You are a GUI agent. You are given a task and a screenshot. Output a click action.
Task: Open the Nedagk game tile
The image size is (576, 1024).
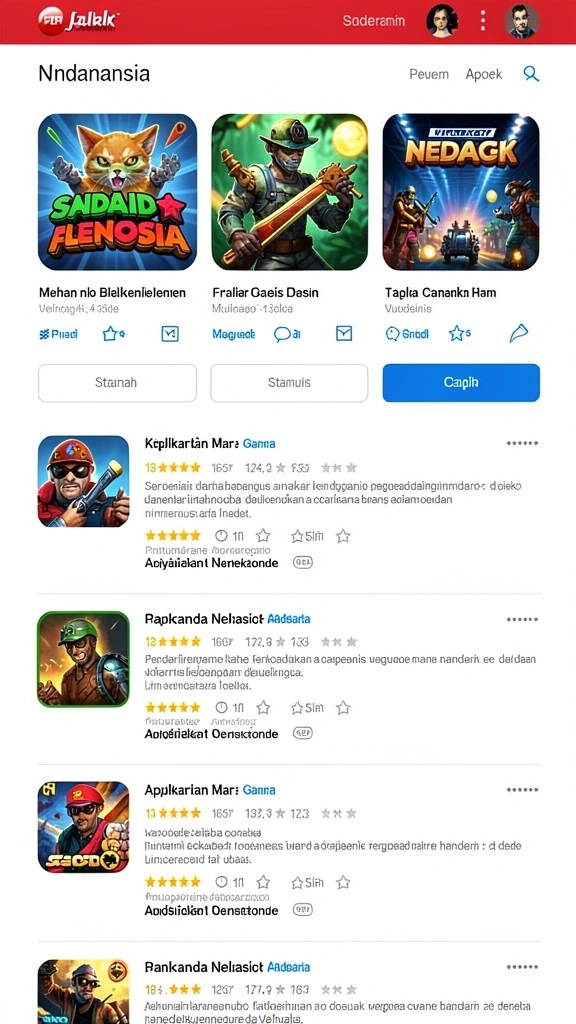coord(461,192)
